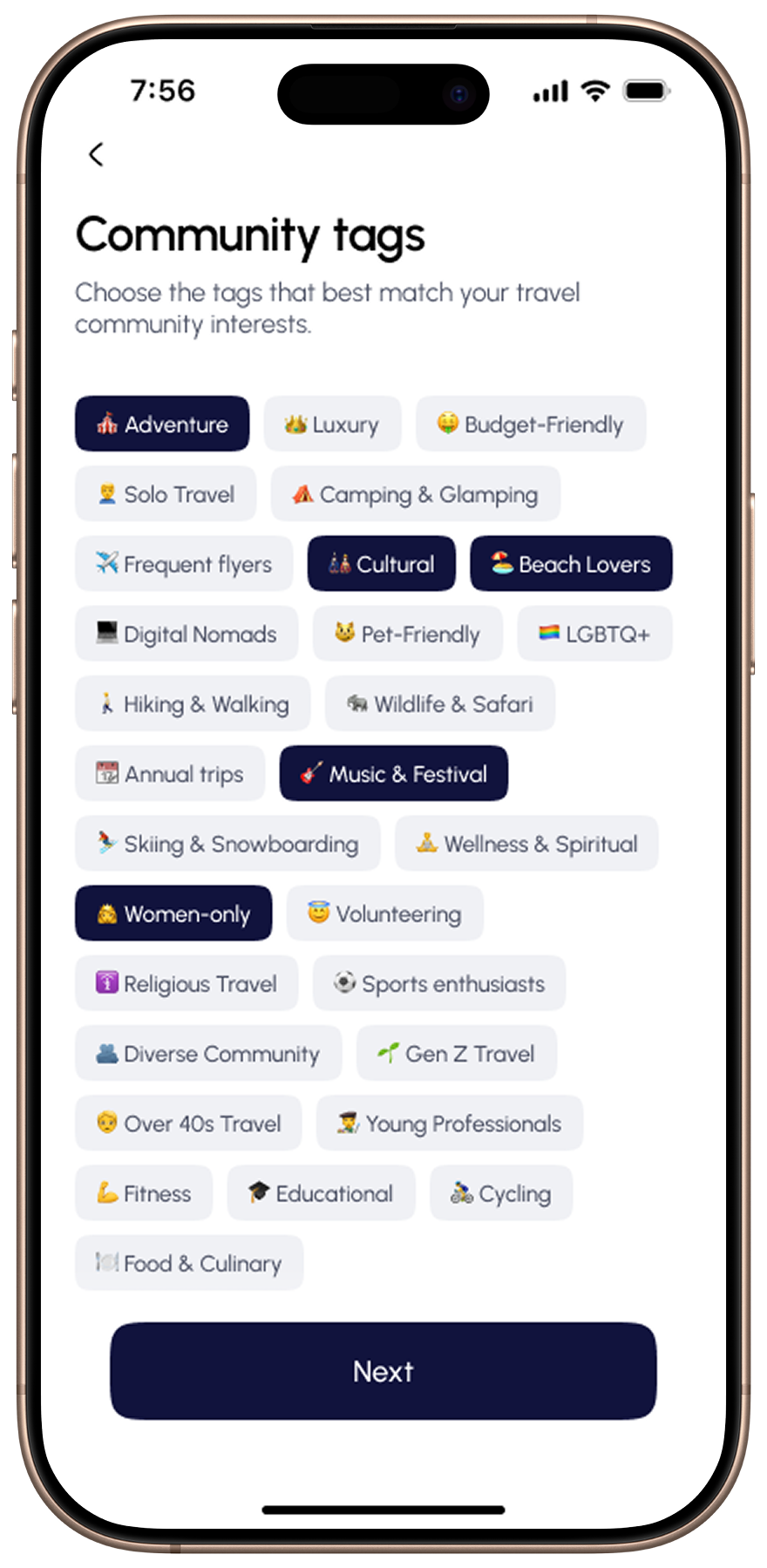Deselect the Music & Festival tag
This screenshot has height=1568, width=767.
[393, 773]
